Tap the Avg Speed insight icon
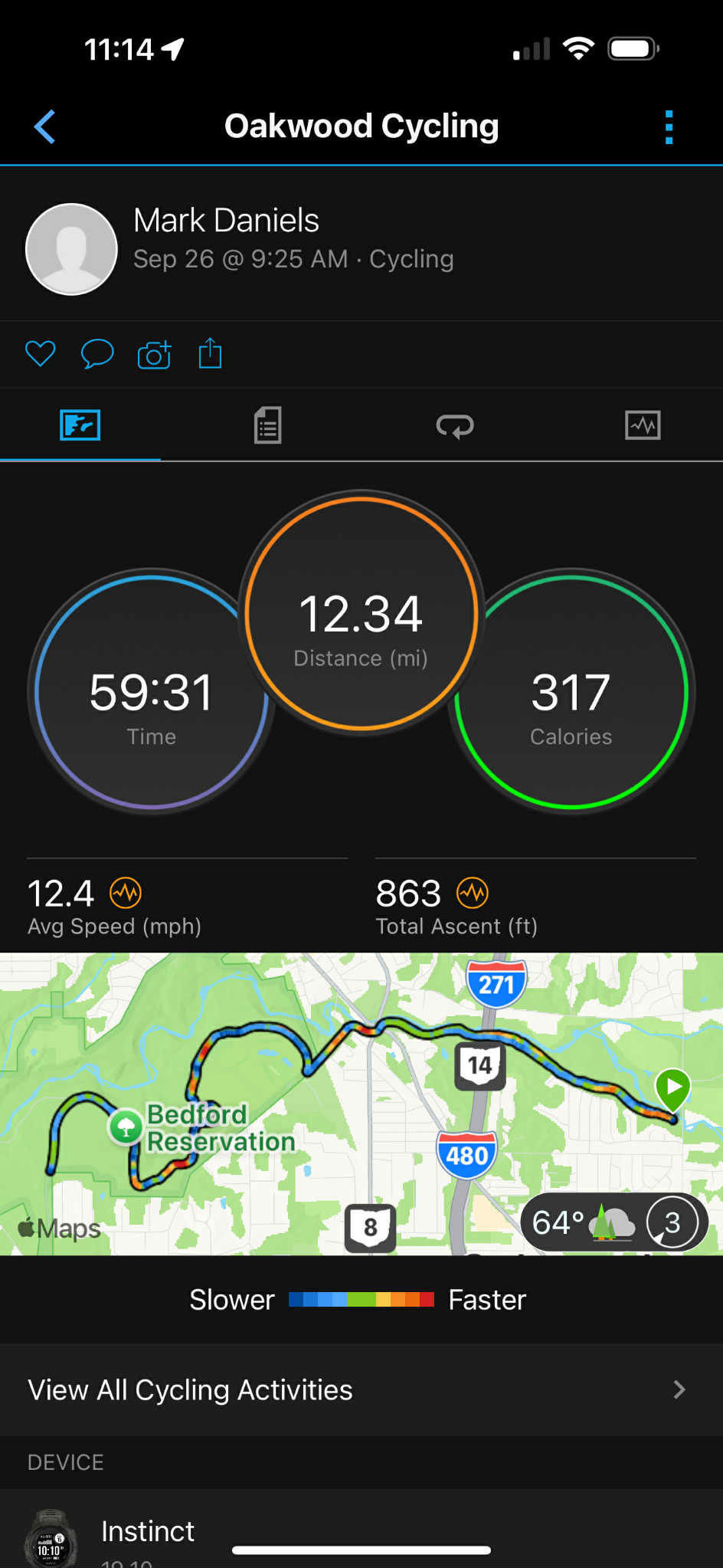Screen dimensions: 723x1568 point(126,893)
